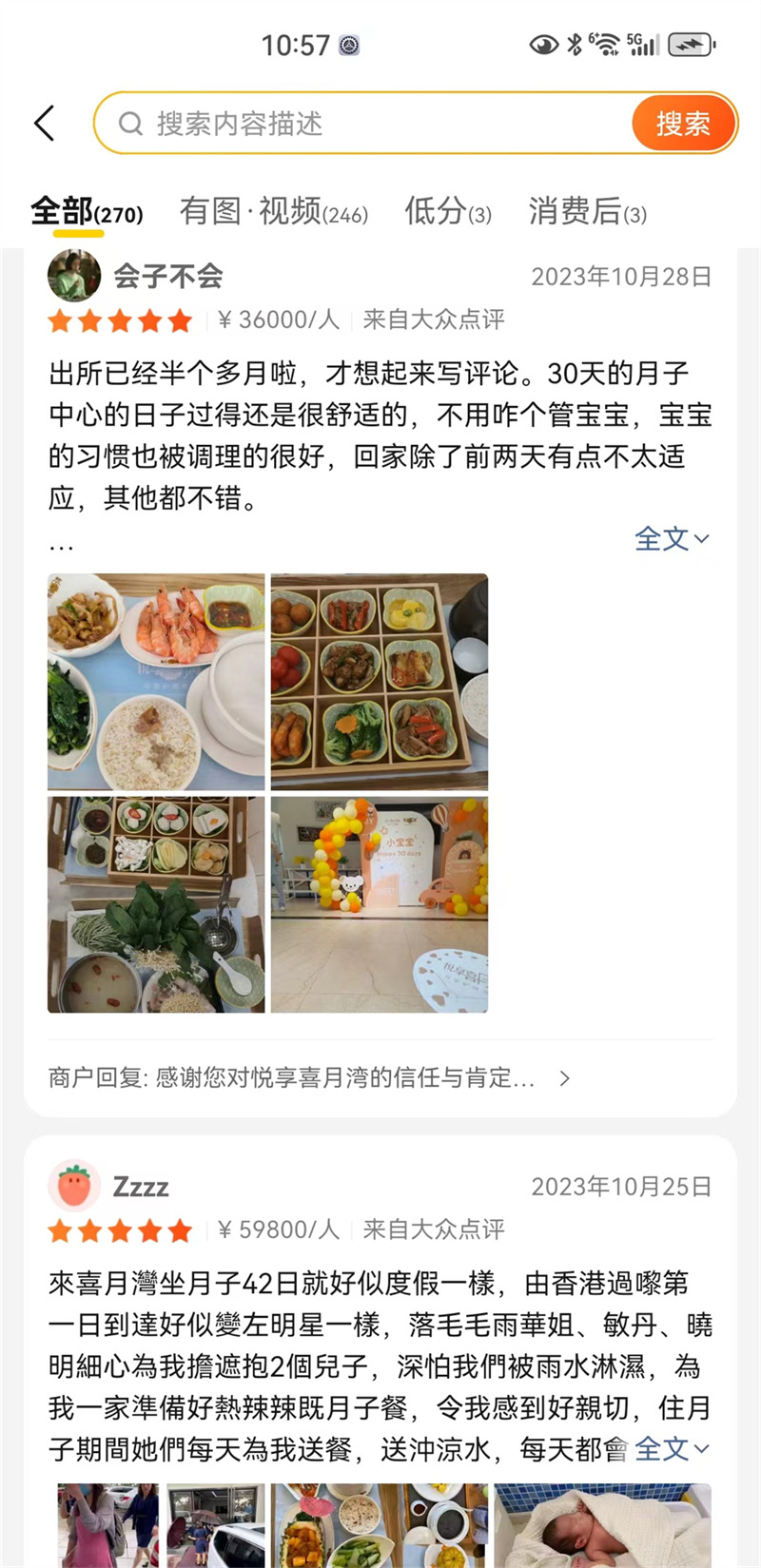This screenshot has height=1568, width=761.
Task: Switch to the 有图·视频 tab
Action: tap(274, 211)
